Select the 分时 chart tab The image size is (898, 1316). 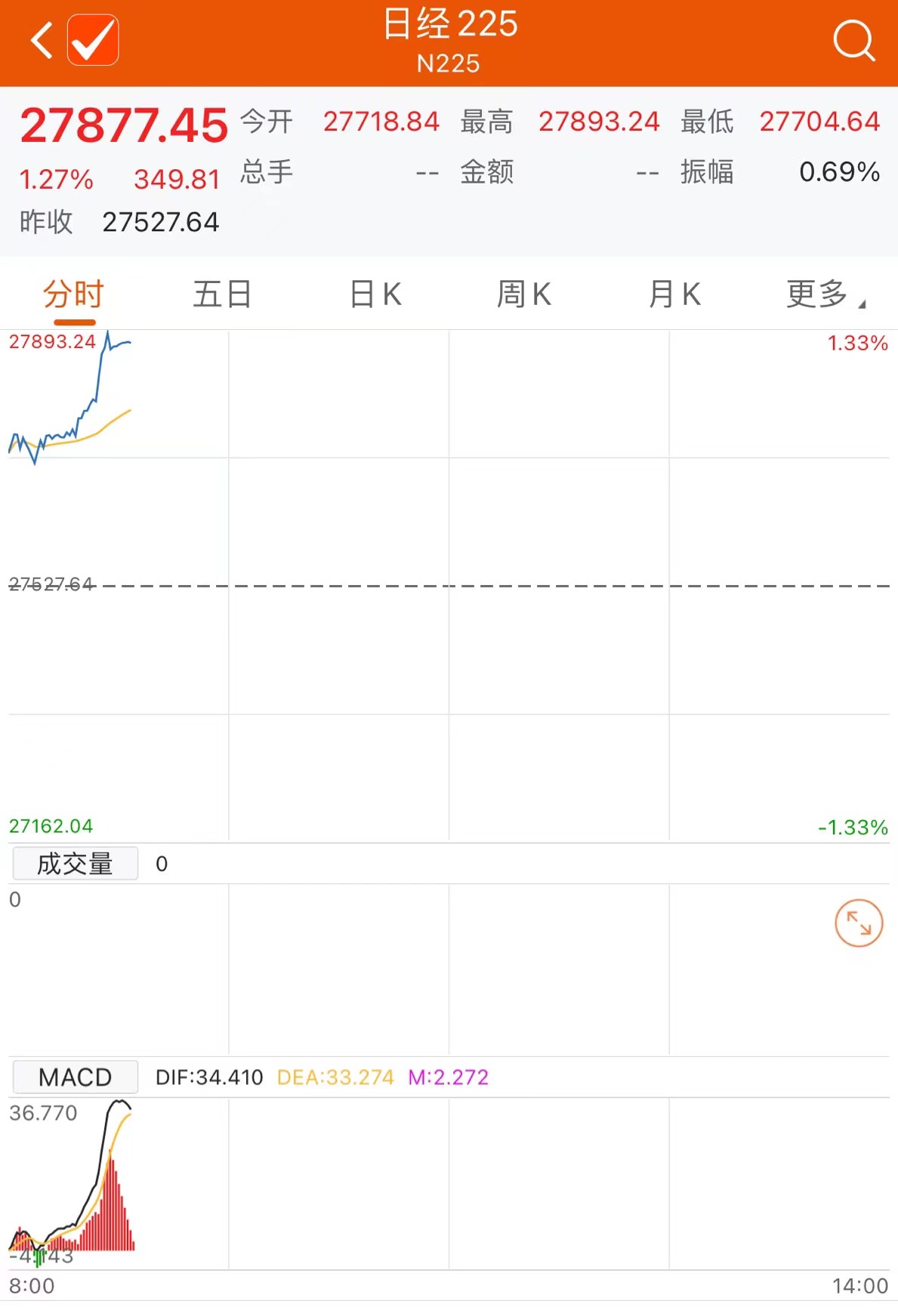click(73, 294)
